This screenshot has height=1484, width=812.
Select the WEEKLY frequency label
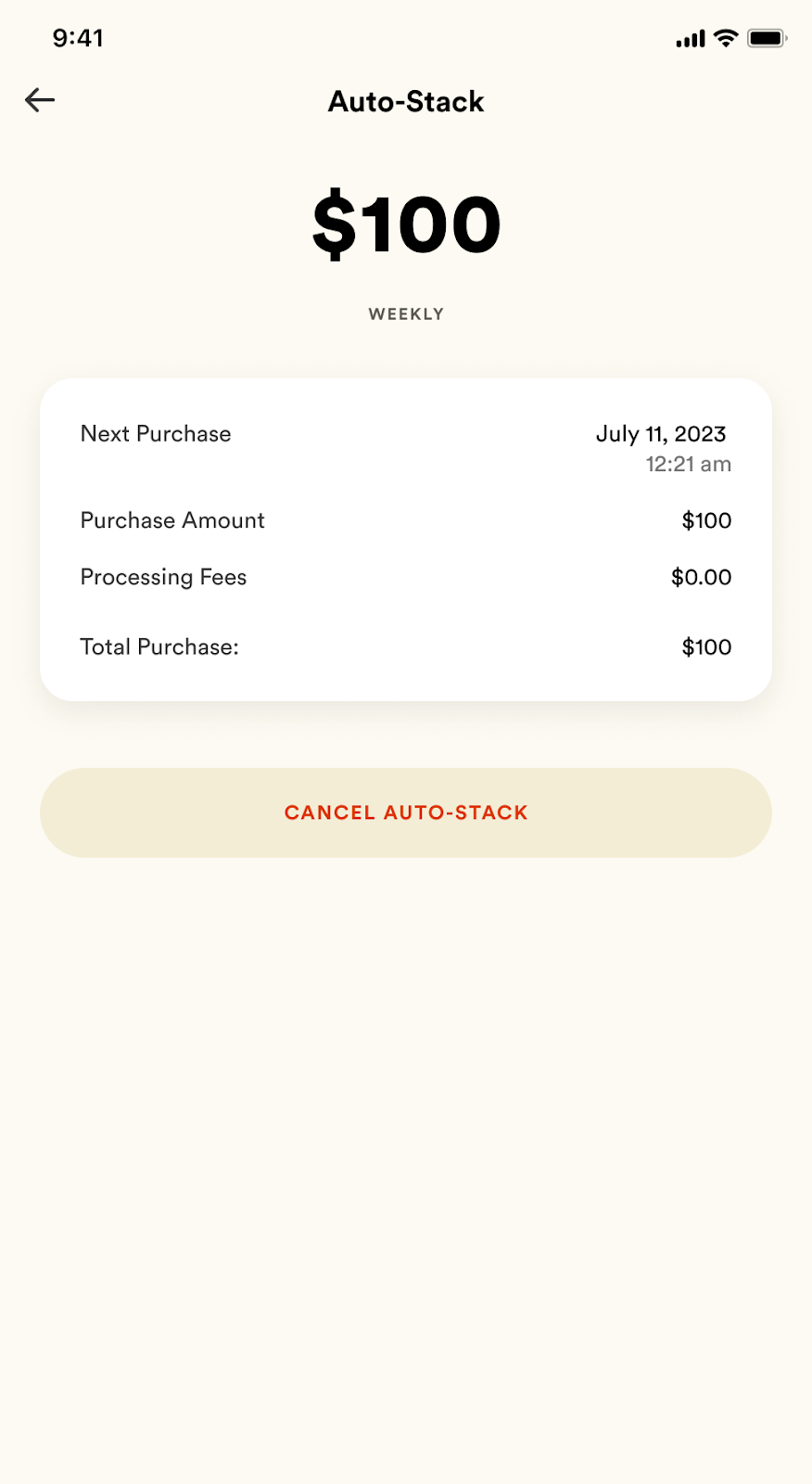click(x=406, y=313)
